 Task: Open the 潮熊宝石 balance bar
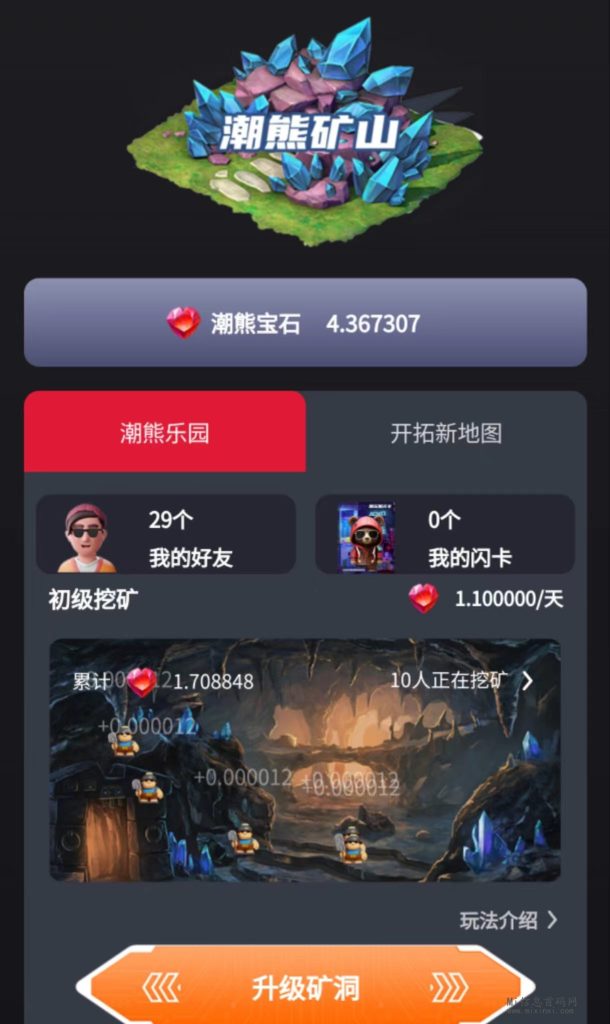[x=305, y=322]
